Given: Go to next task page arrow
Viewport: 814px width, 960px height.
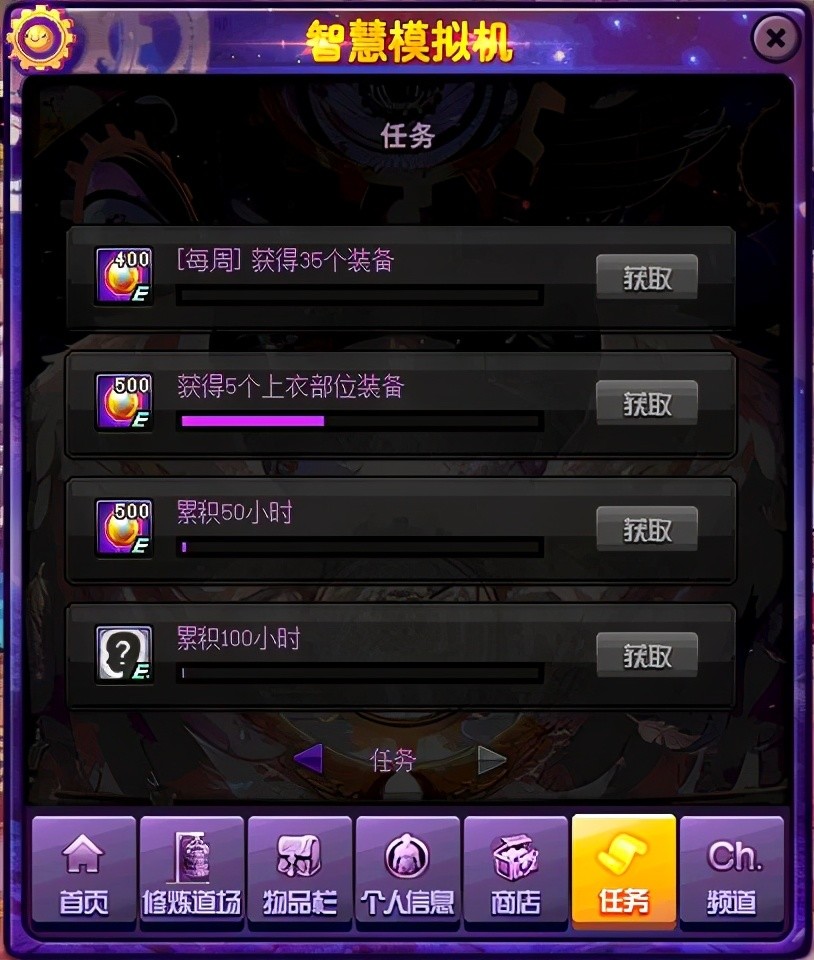Looking at the screenshot, I should click(x=492, y=760).
